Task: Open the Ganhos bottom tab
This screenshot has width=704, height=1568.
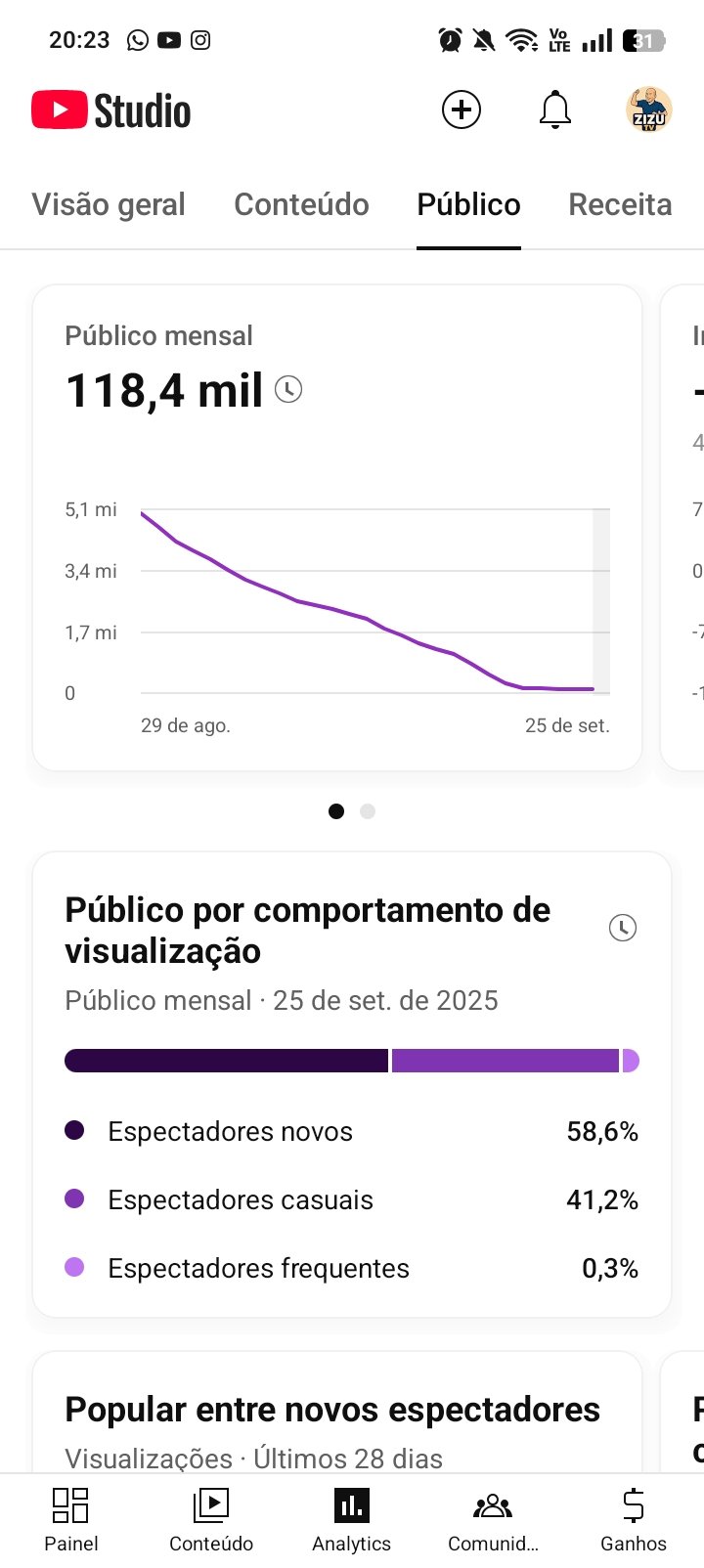Action: (x=634, y=1519)
